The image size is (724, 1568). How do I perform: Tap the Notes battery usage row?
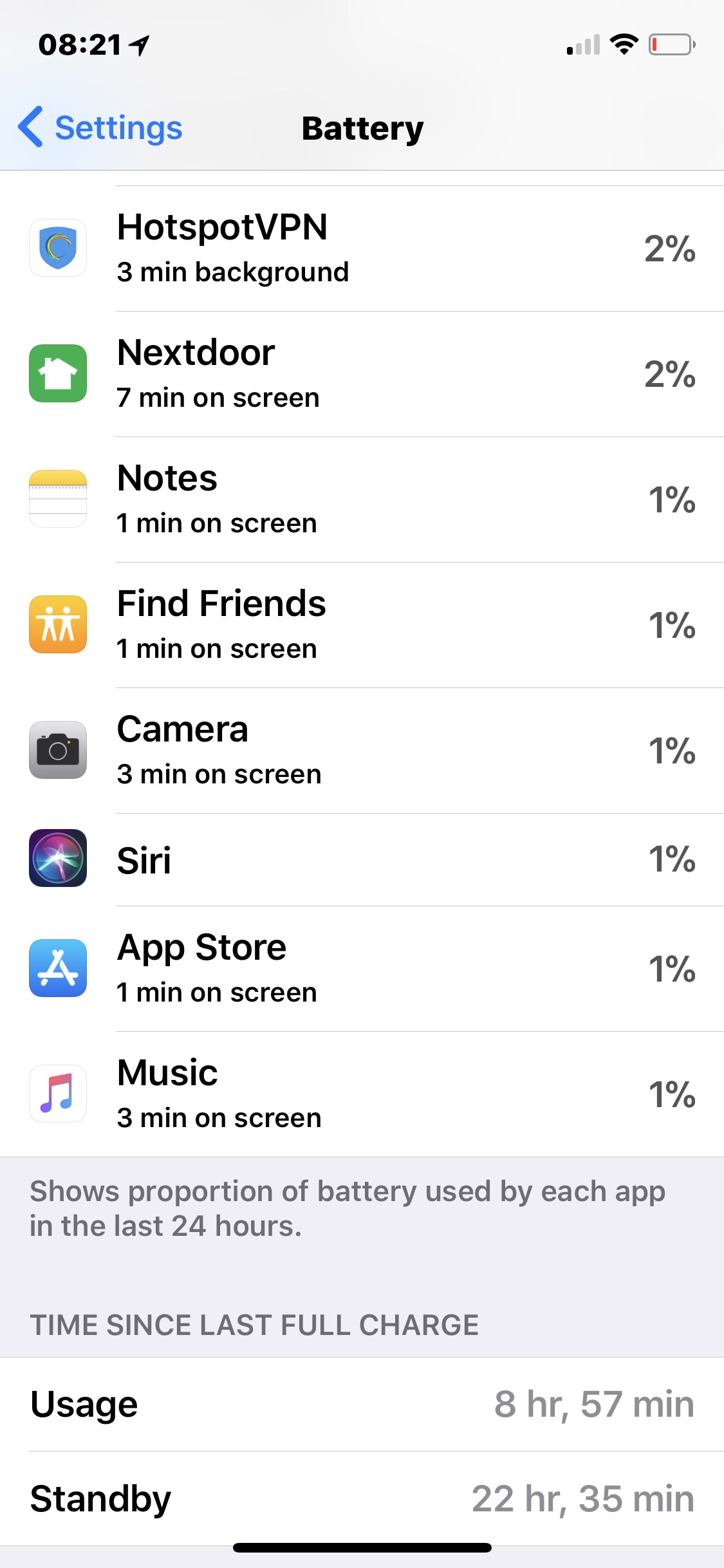tap(362, 499)
